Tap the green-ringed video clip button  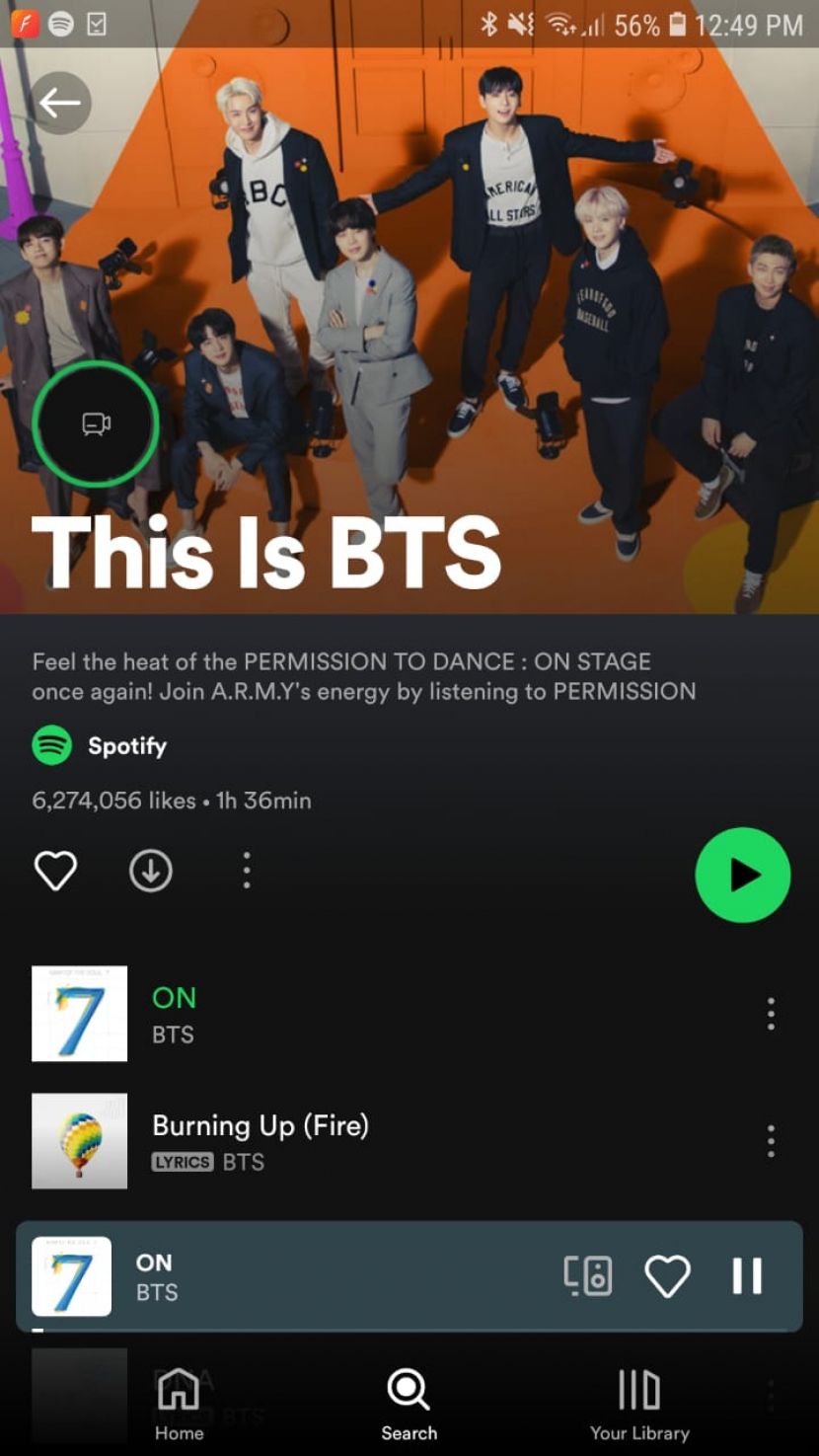pos(96,423)
